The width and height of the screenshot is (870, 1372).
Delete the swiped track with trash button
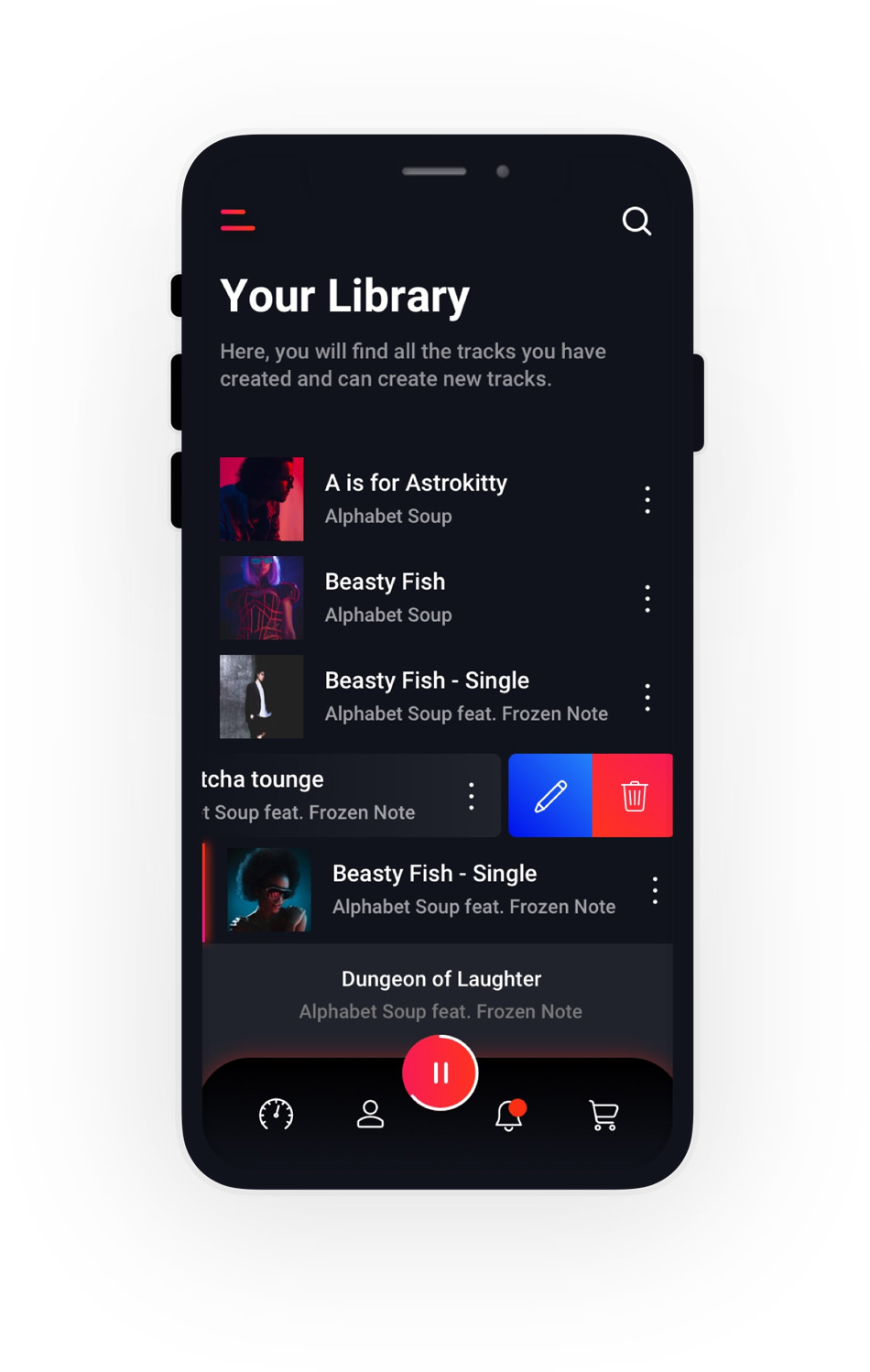point(634,795)
